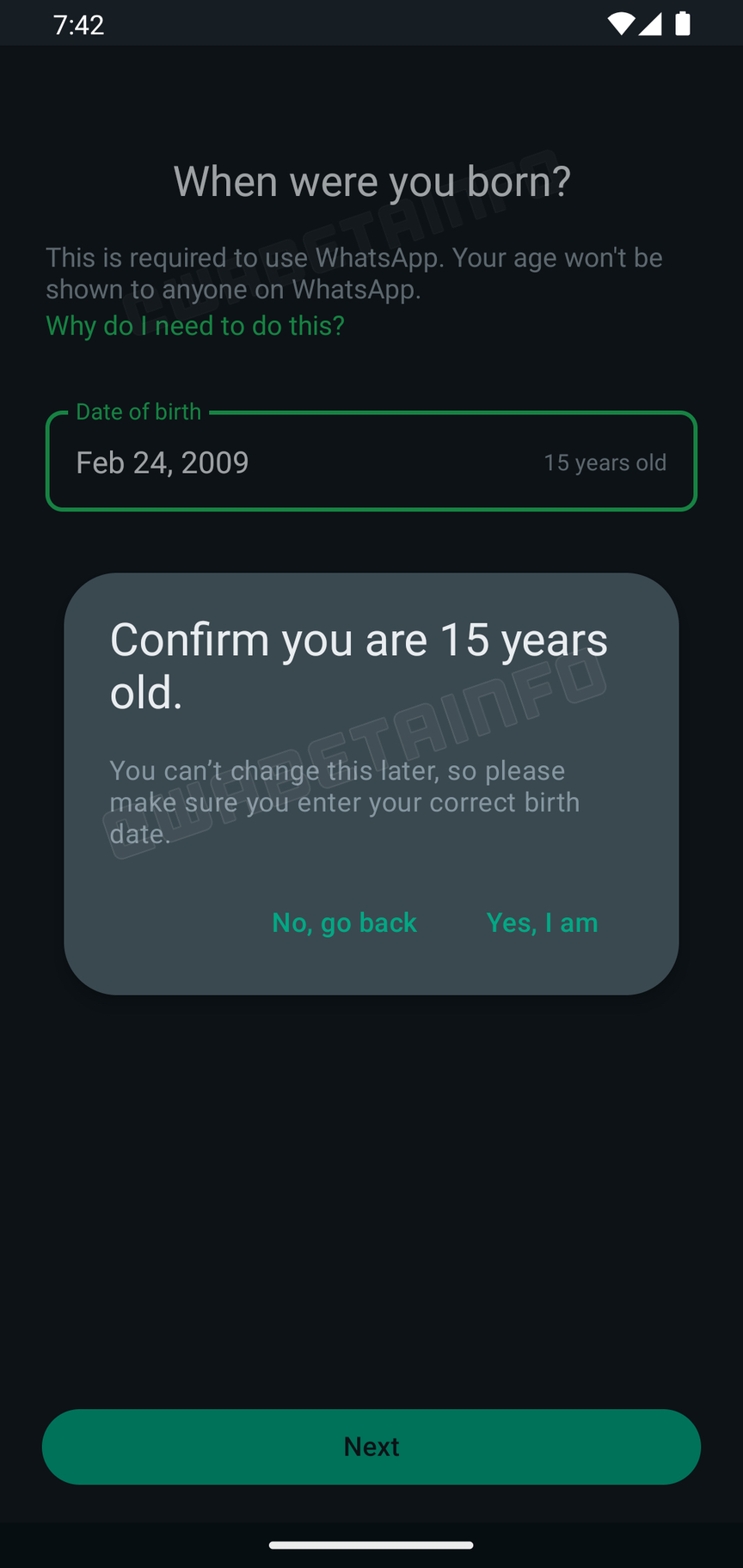Choose No, go back in dialog
The width and height of the screenshot is (743, 1568).
click(344, 922)
